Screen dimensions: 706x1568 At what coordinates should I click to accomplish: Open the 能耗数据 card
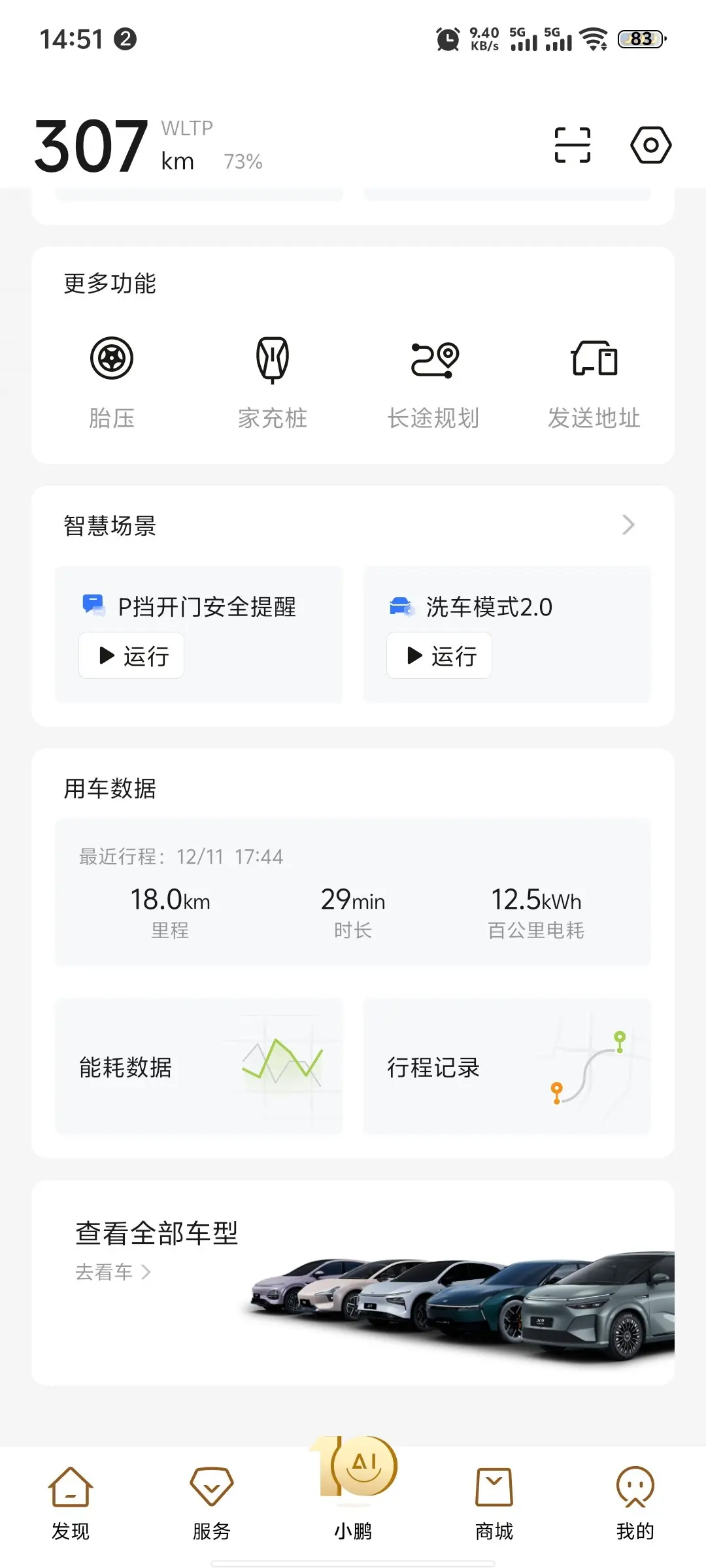(x=199, y=1067)
